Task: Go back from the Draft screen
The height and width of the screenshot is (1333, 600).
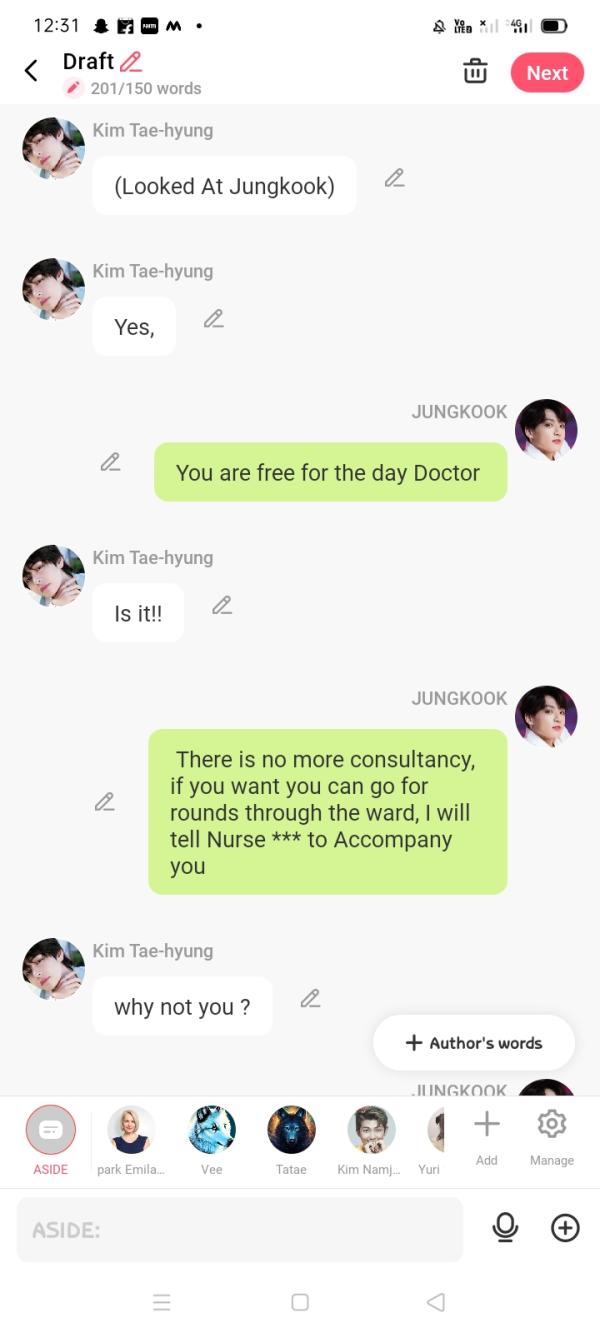Action: (31, 71)
